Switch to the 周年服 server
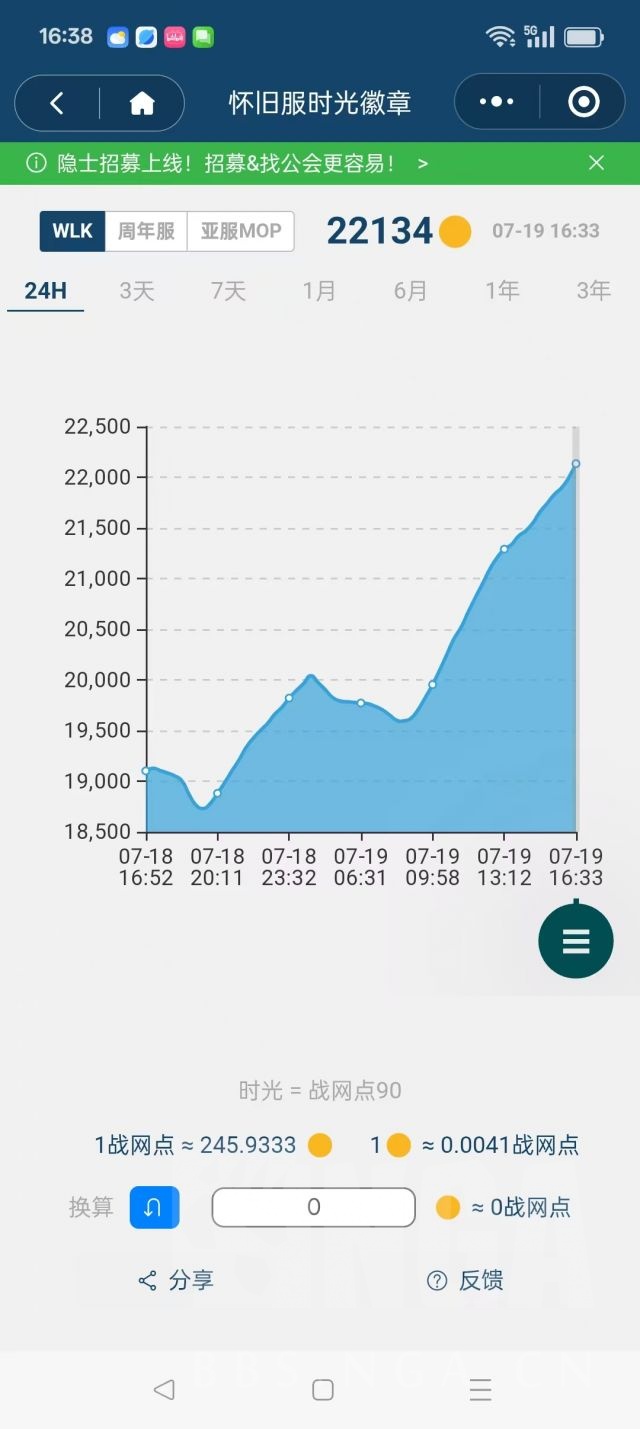640x1429 pixels. 146,231
